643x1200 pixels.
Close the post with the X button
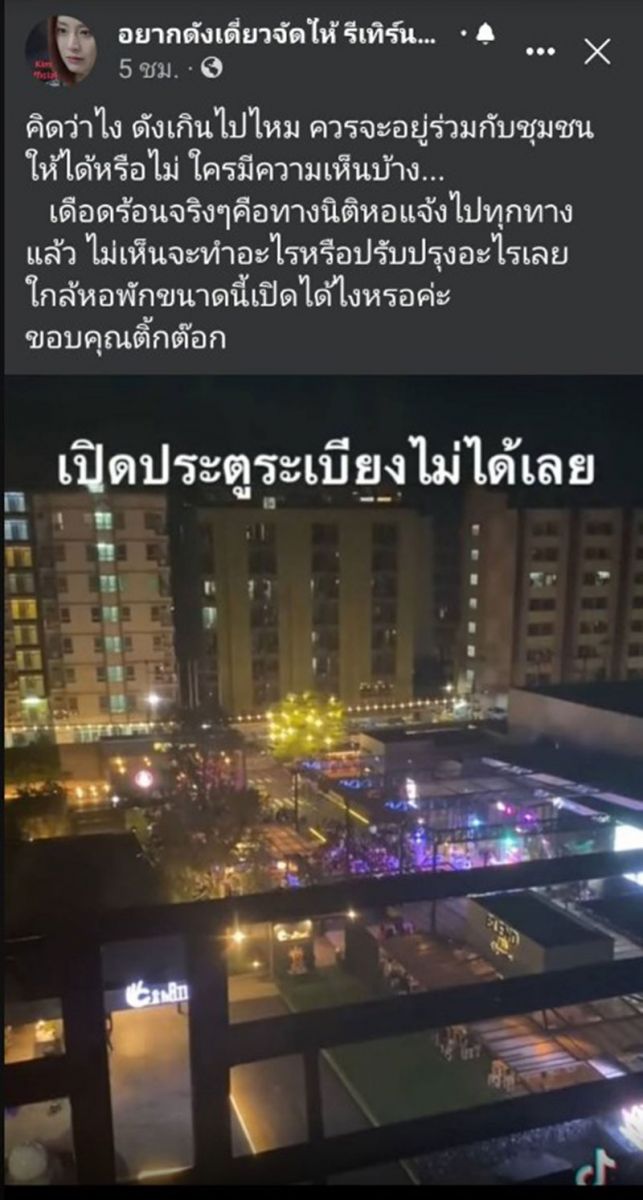[x=597, y=52]
